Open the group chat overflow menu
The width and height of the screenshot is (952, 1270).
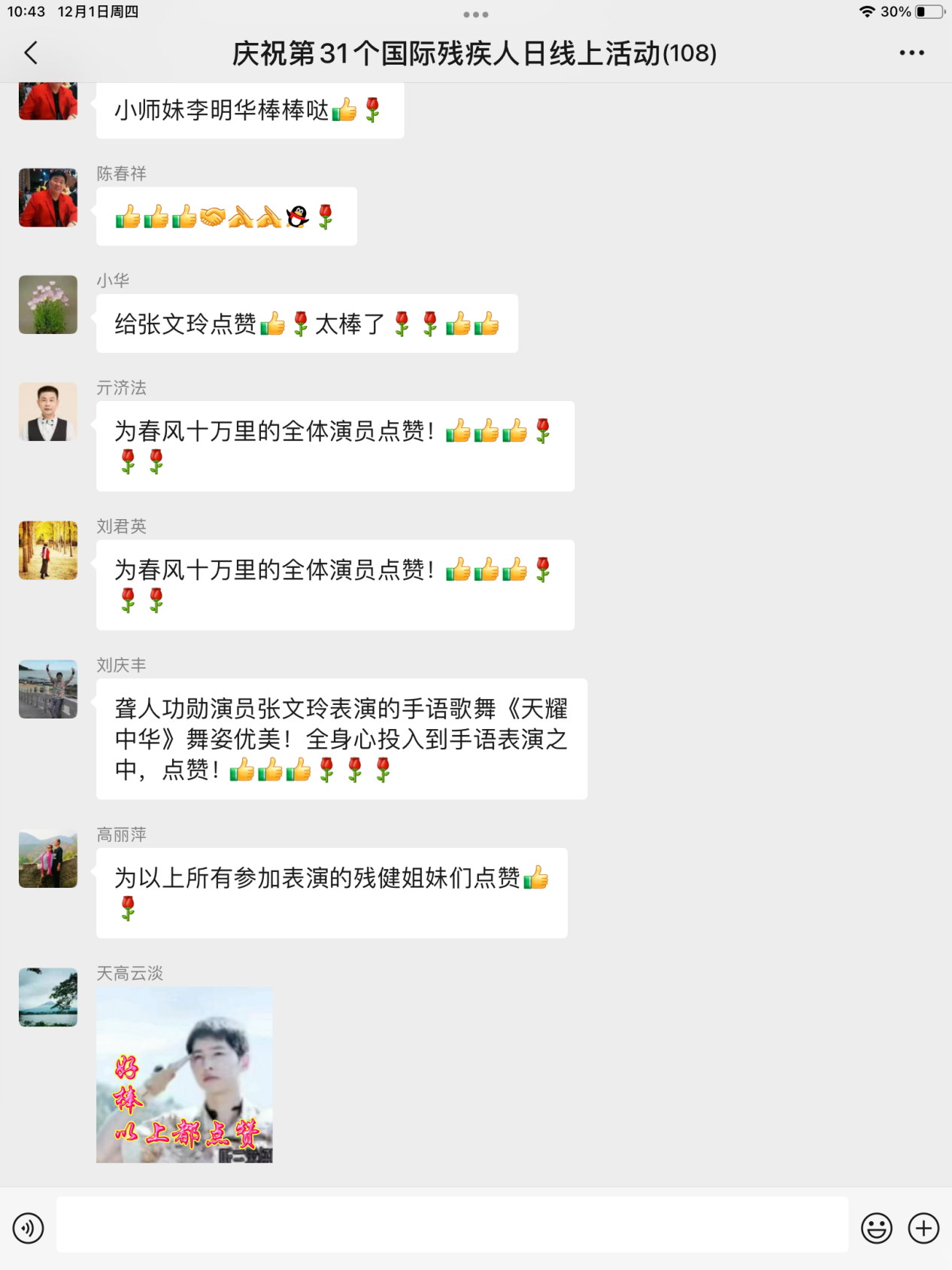[x=911, y=53]
